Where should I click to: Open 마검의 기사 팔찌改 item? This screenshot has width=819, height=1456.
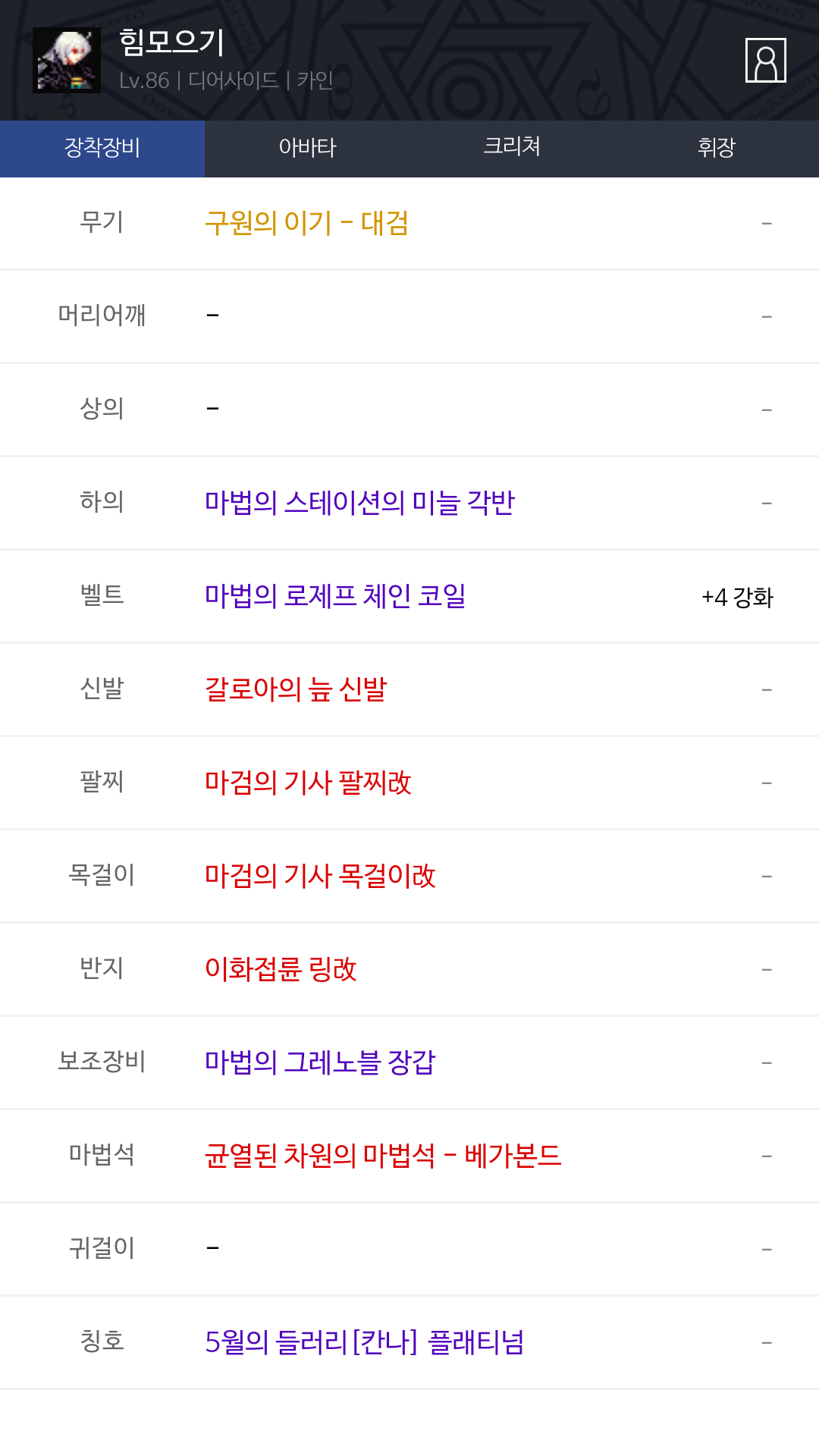pyautogui.click(x=308, y=783)
